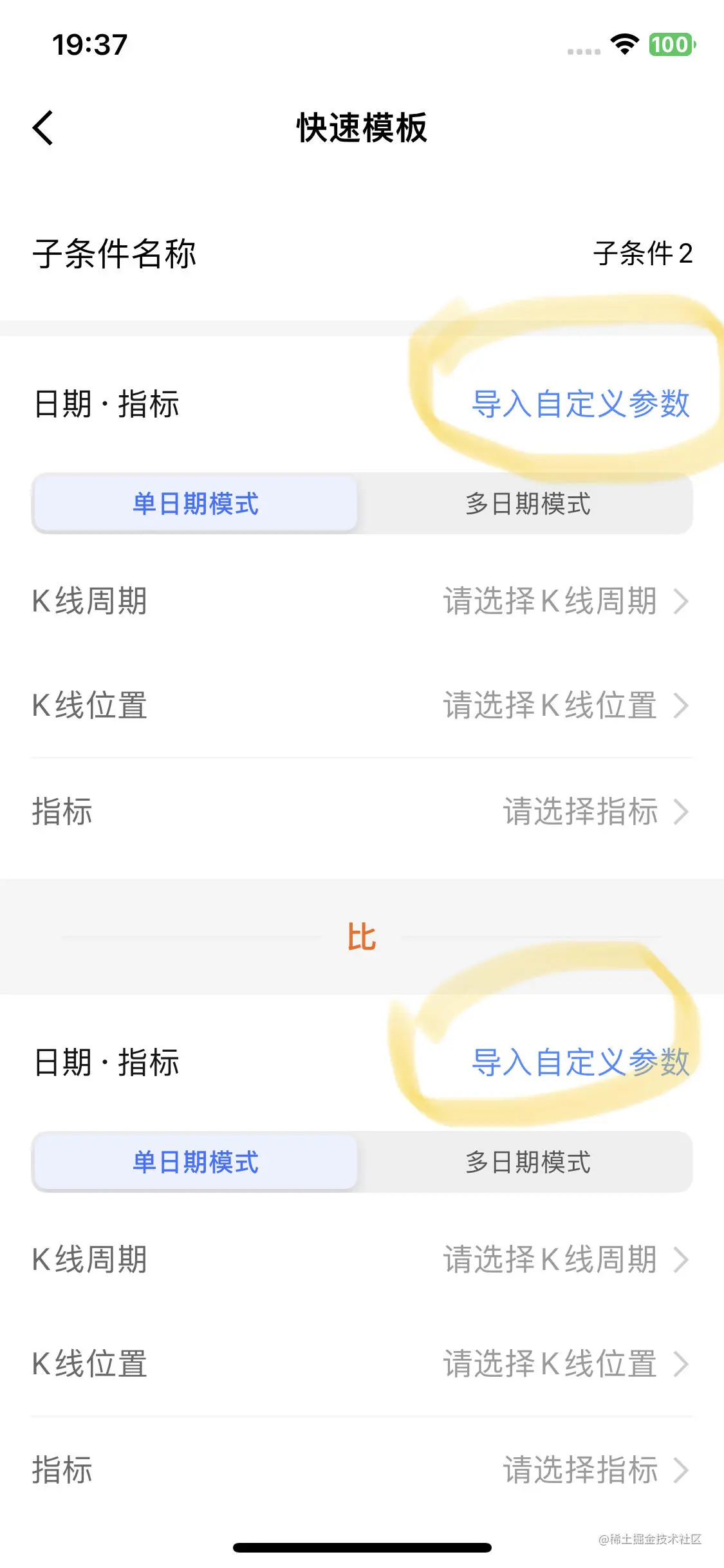Choose 指标 in the section after 比
The image size is (724, 1568).
[x=595, y=1470]
